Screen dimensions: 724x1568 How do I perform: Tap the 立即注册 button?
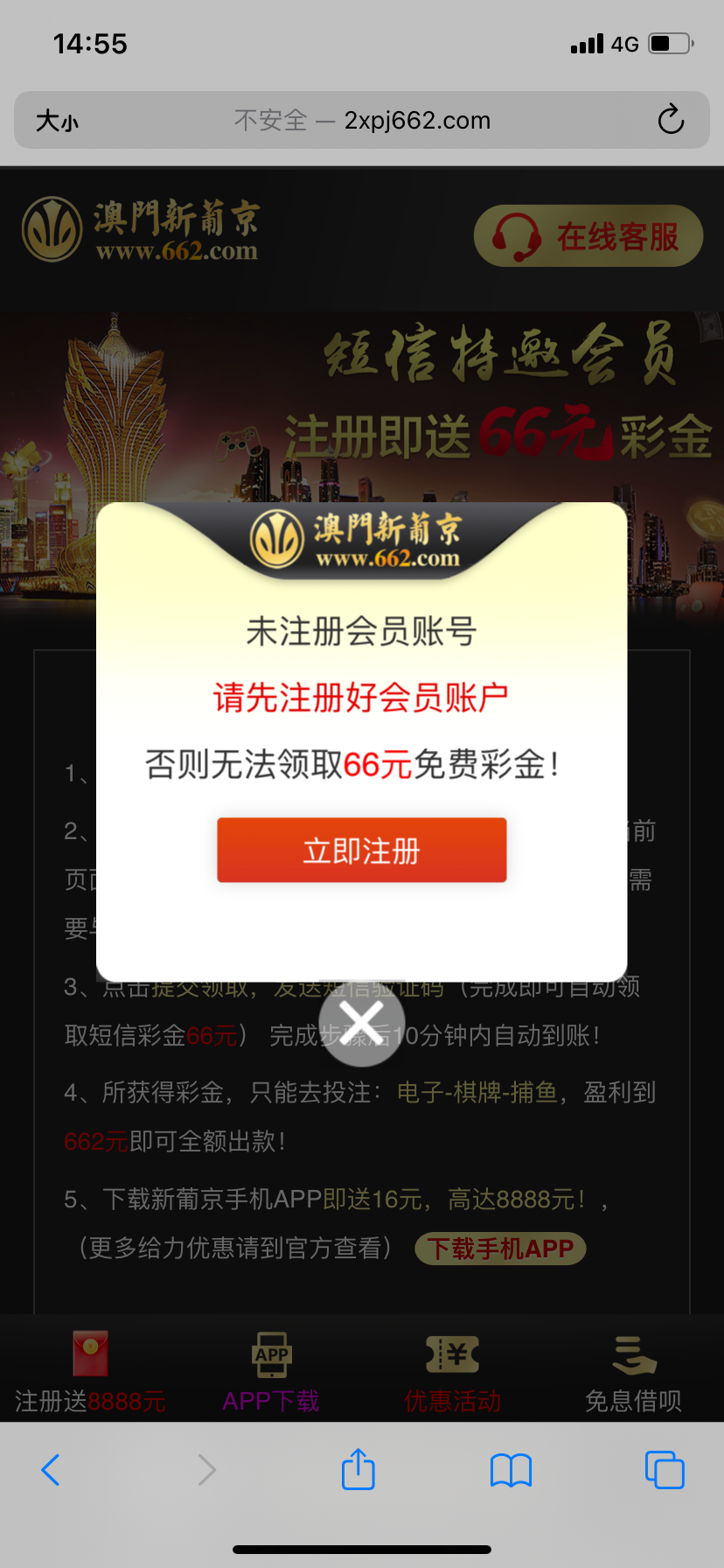[361, 850]
